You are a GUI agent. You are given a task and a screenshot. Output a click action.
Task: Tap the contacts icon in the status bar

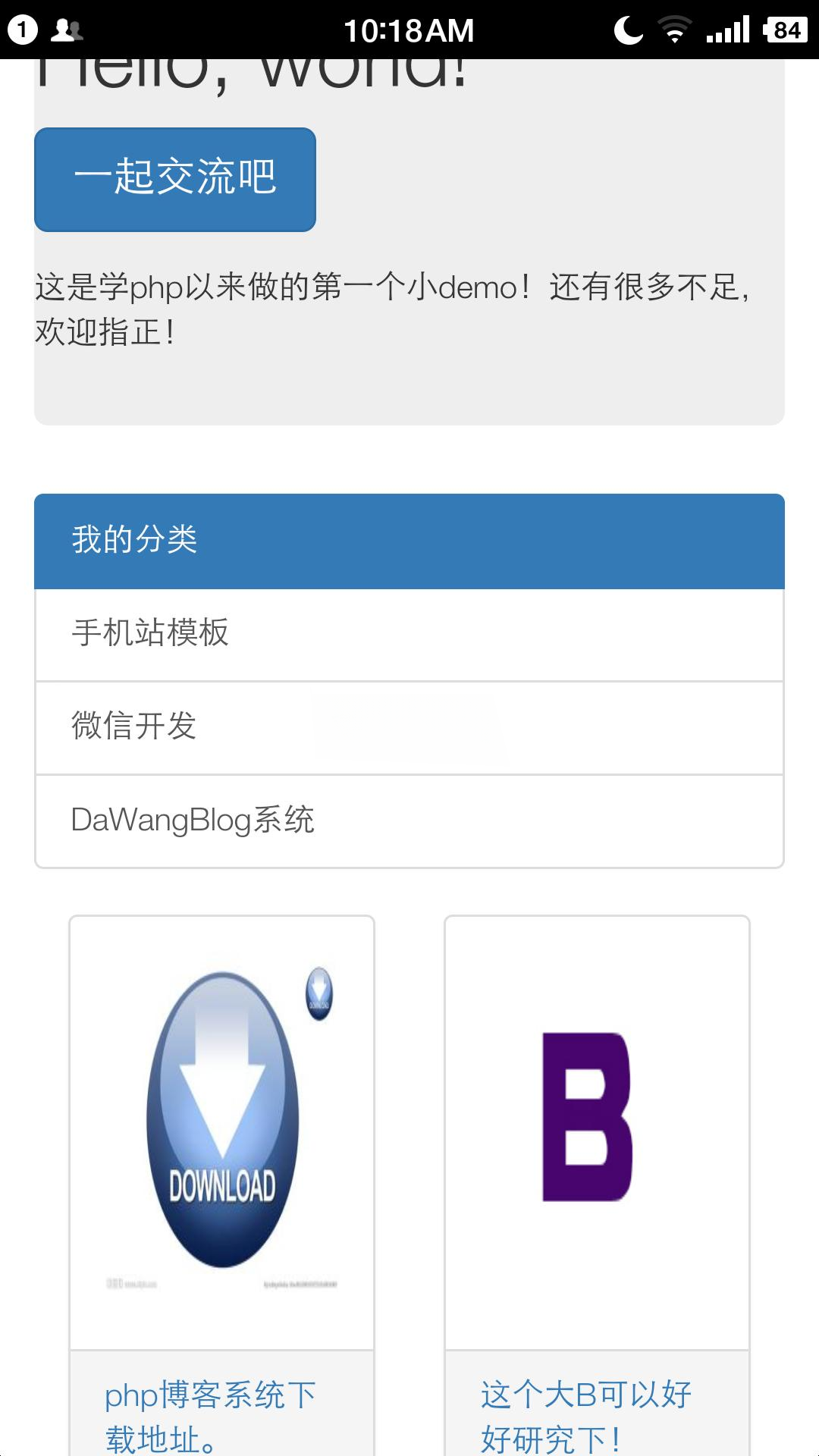67,30
